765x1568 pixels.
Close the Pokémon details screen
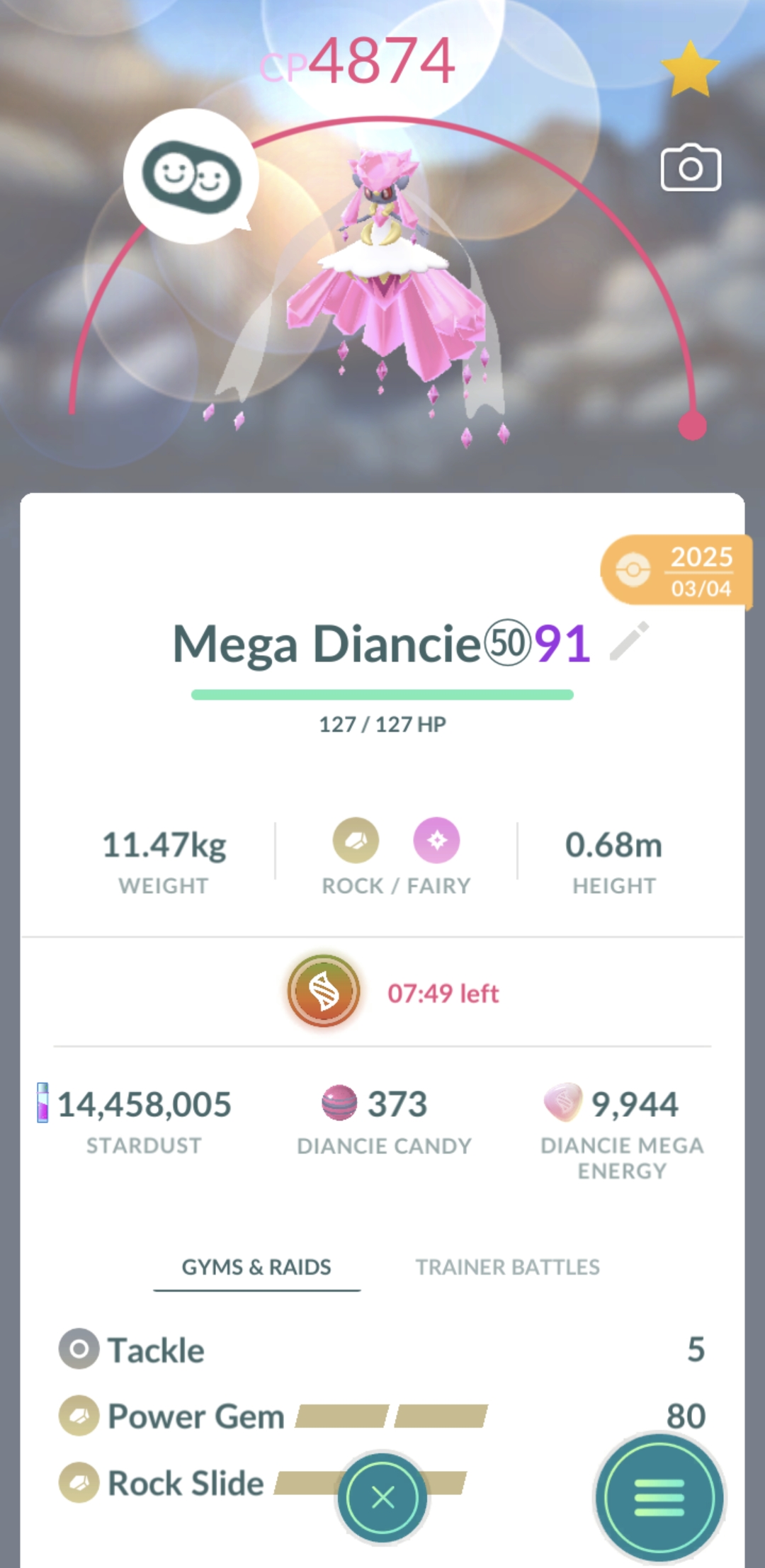coord(382,1496)
